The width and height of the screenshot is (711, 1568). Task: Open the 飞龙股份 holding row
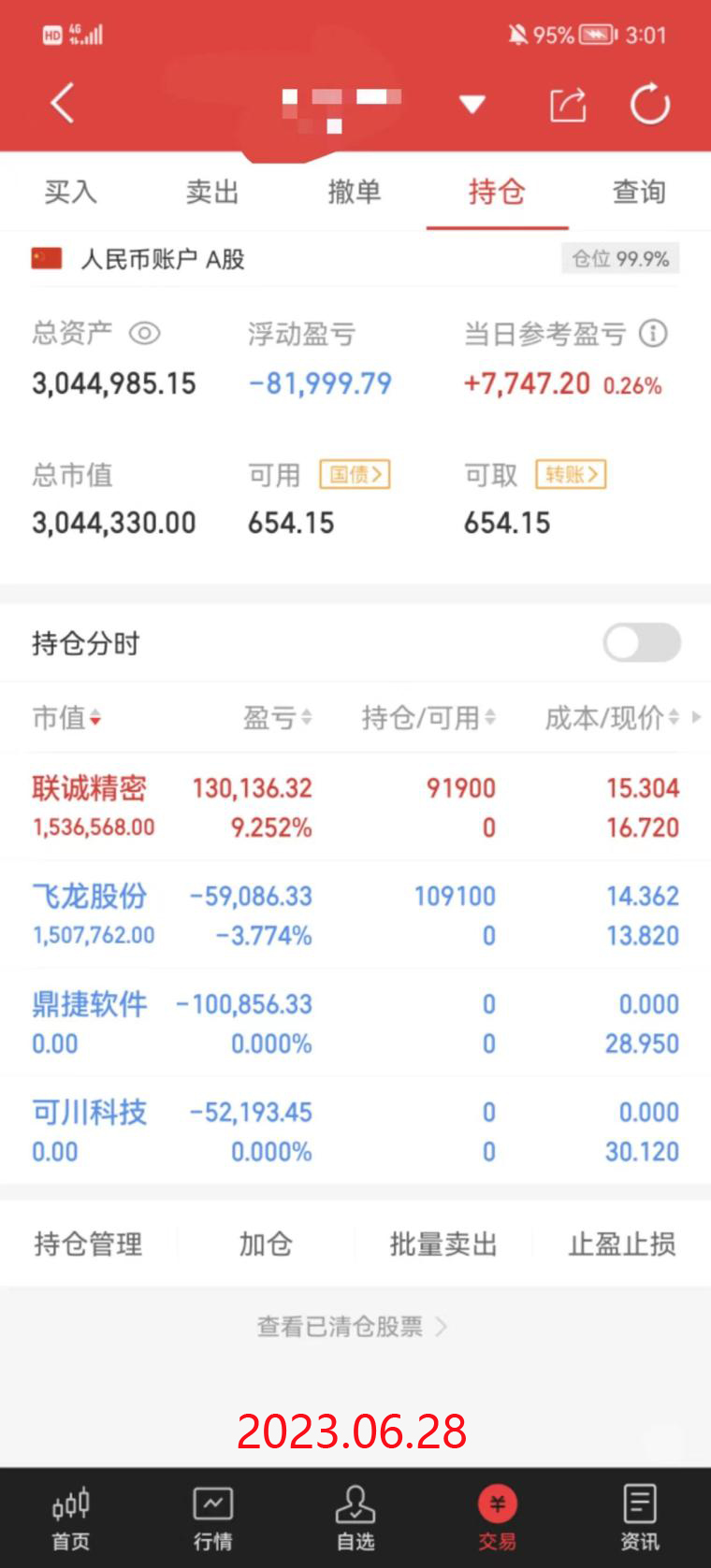(x=355, y=915)
